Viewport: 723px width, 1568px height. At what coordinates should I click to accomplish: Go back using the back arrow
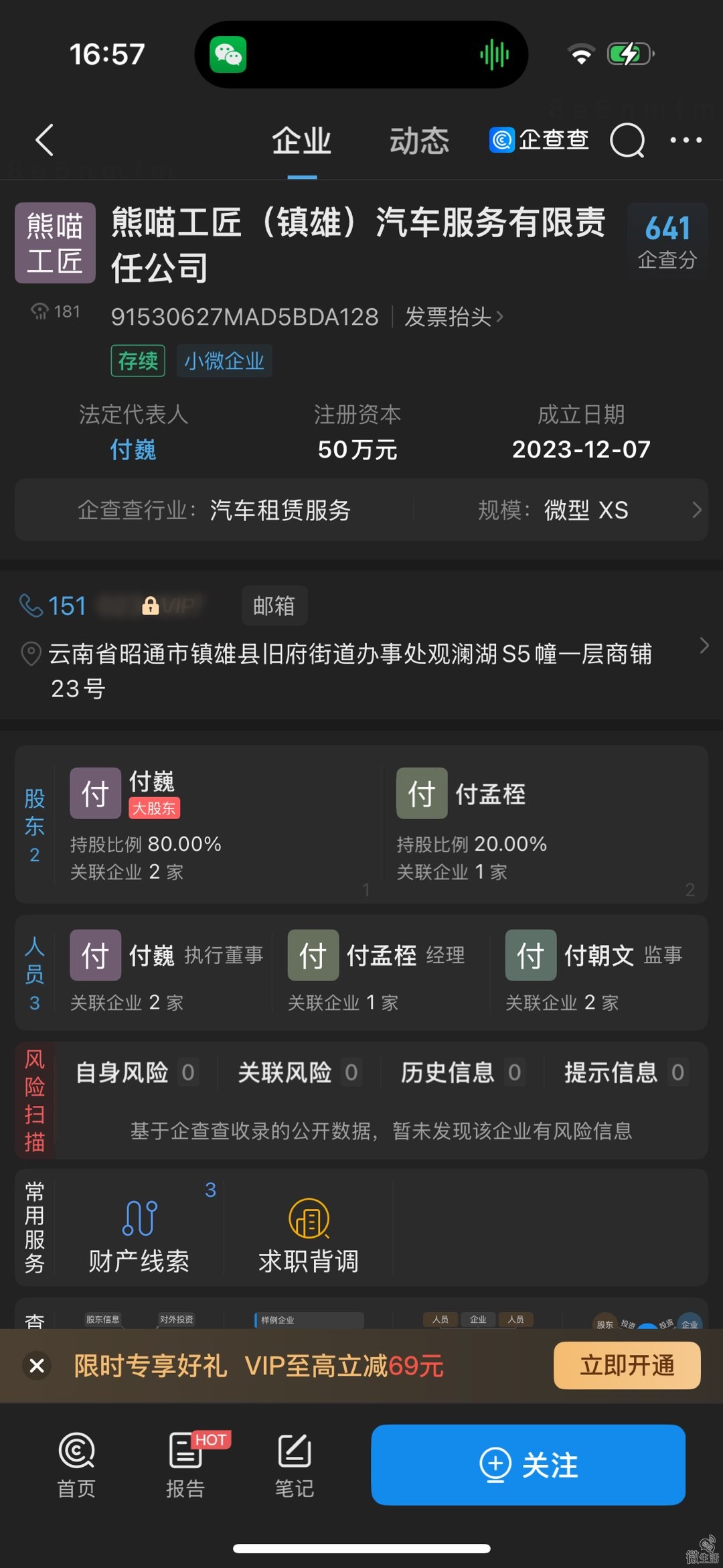pyautogui.click(x=44, y=140)
